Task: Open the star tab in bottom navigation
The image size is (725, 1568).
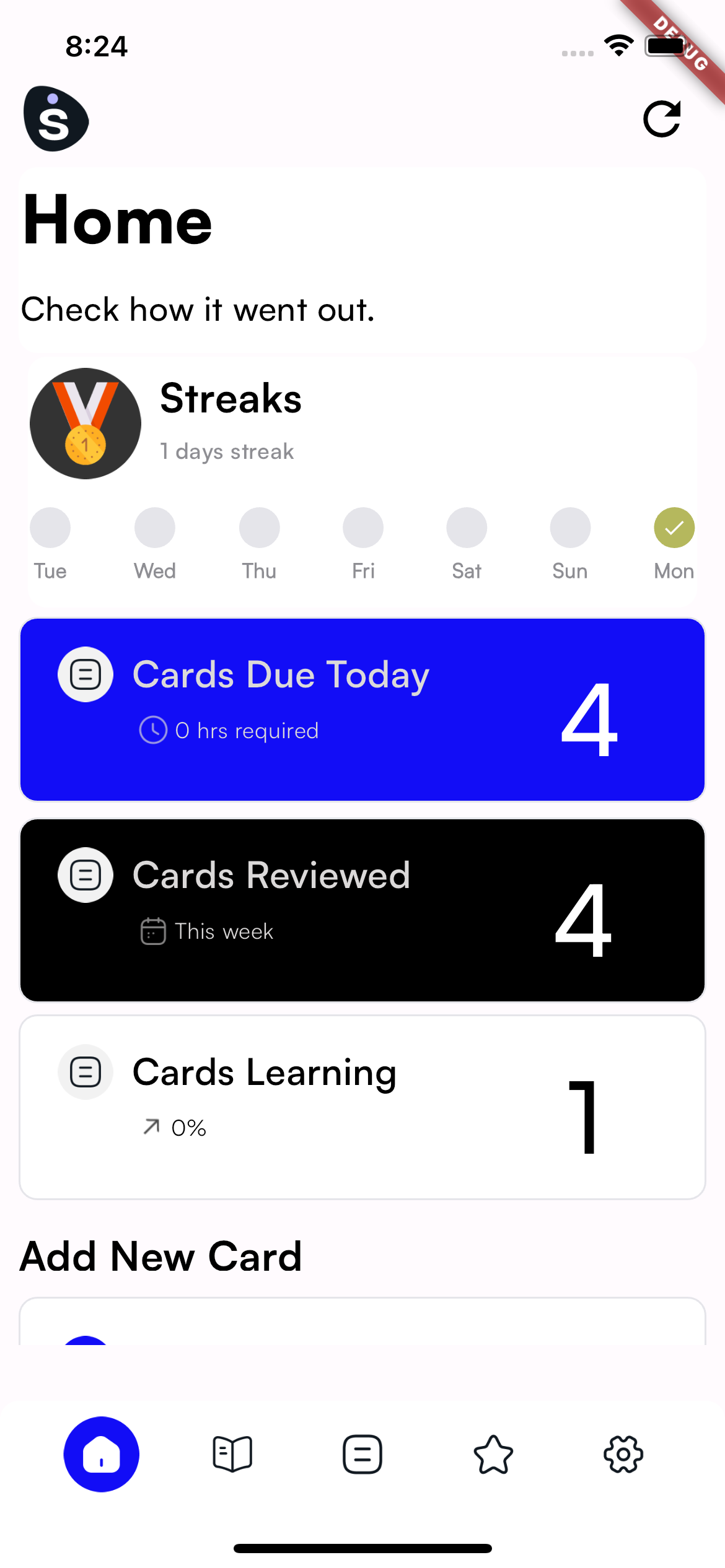Action: click(493, 1453)
